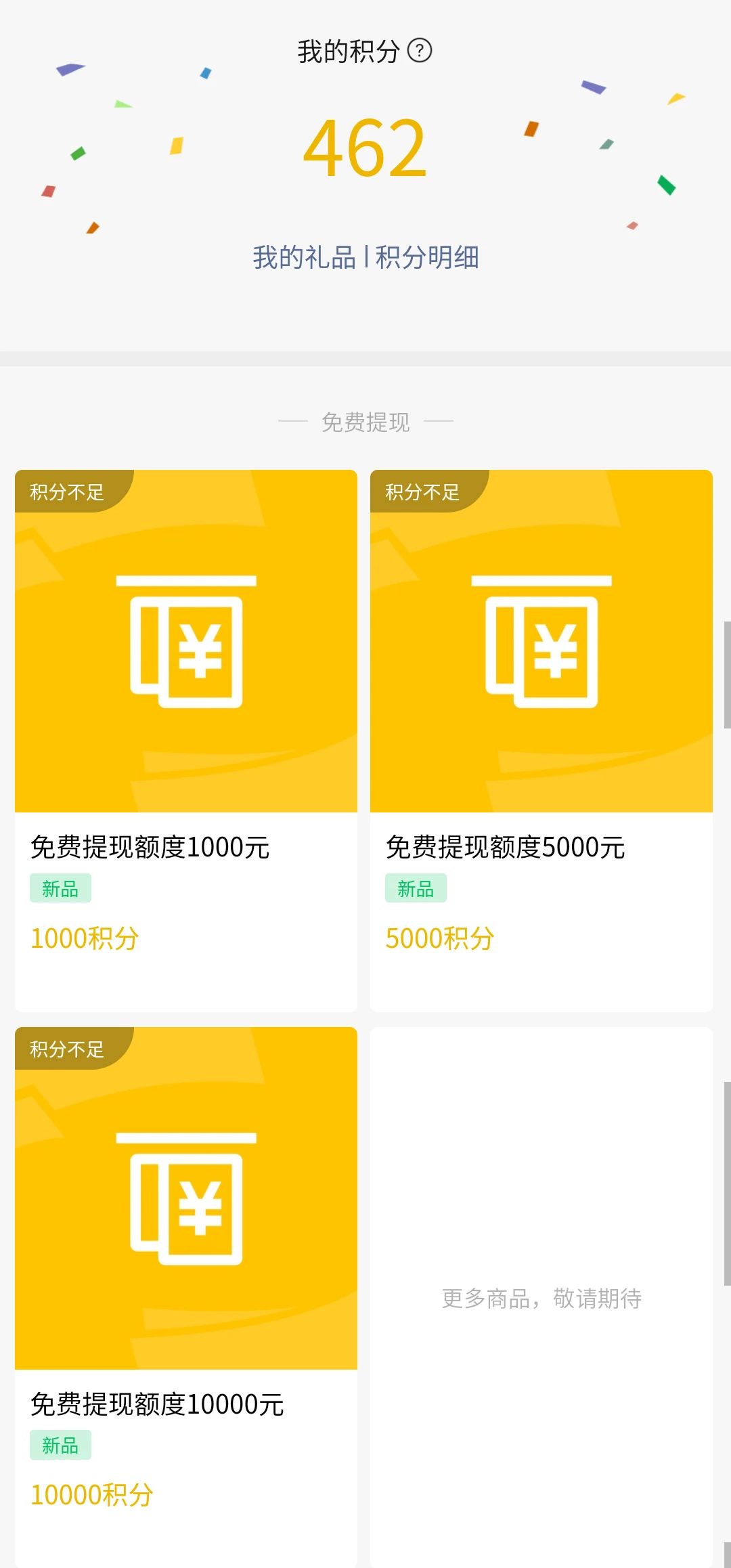Tap the 积分不足 badge on 10000元 card
731x1568 pixels.
point(66,1049)
